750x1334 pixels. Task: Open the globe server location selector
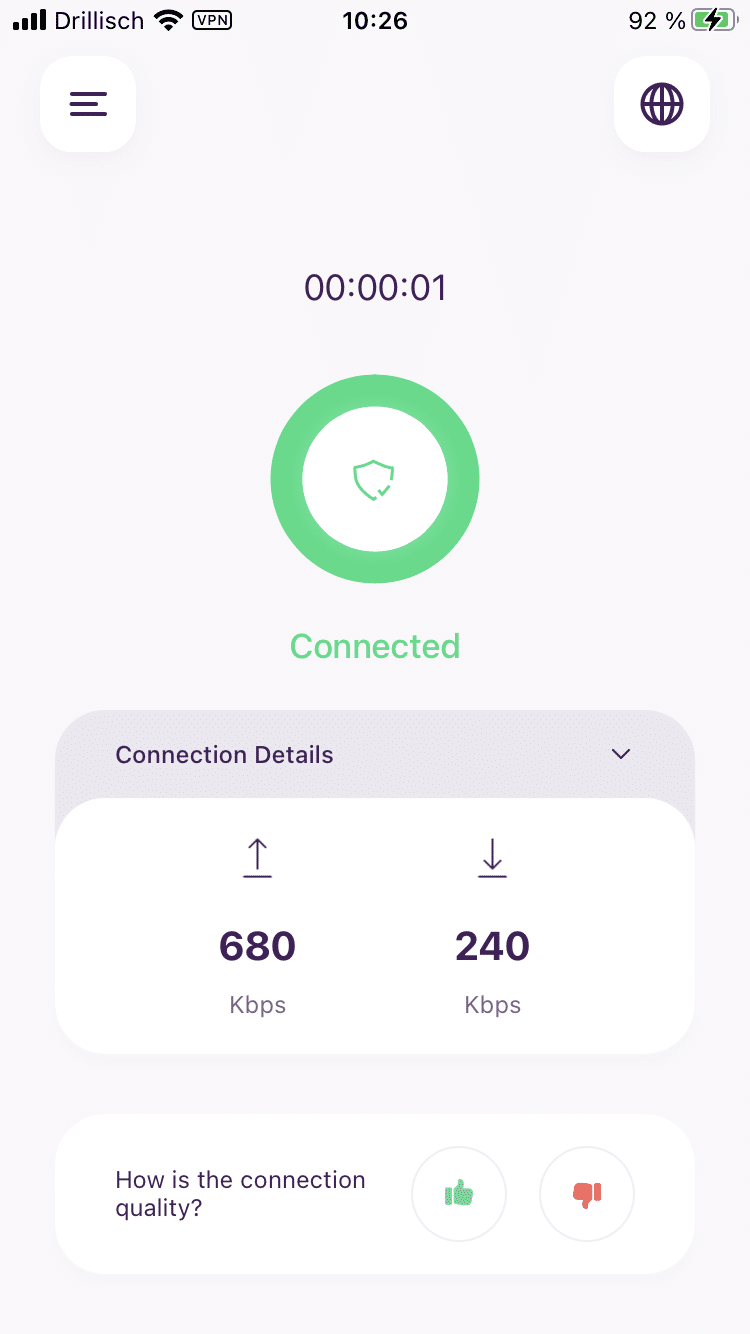(x=662, y=104)
